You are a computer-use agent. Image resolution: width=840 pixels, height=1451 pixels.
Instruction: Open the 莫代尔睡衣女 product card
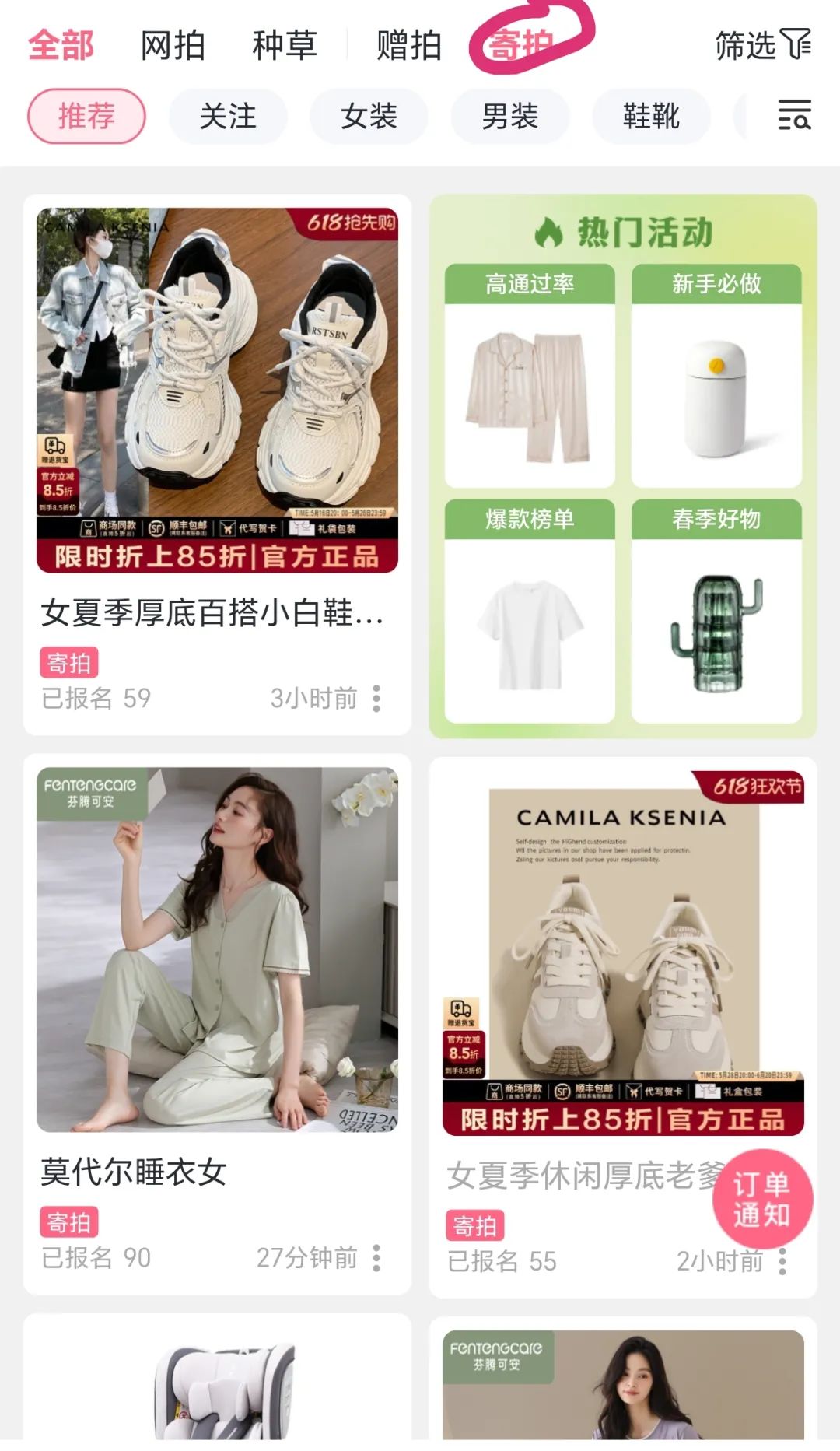pos(217,1024)
